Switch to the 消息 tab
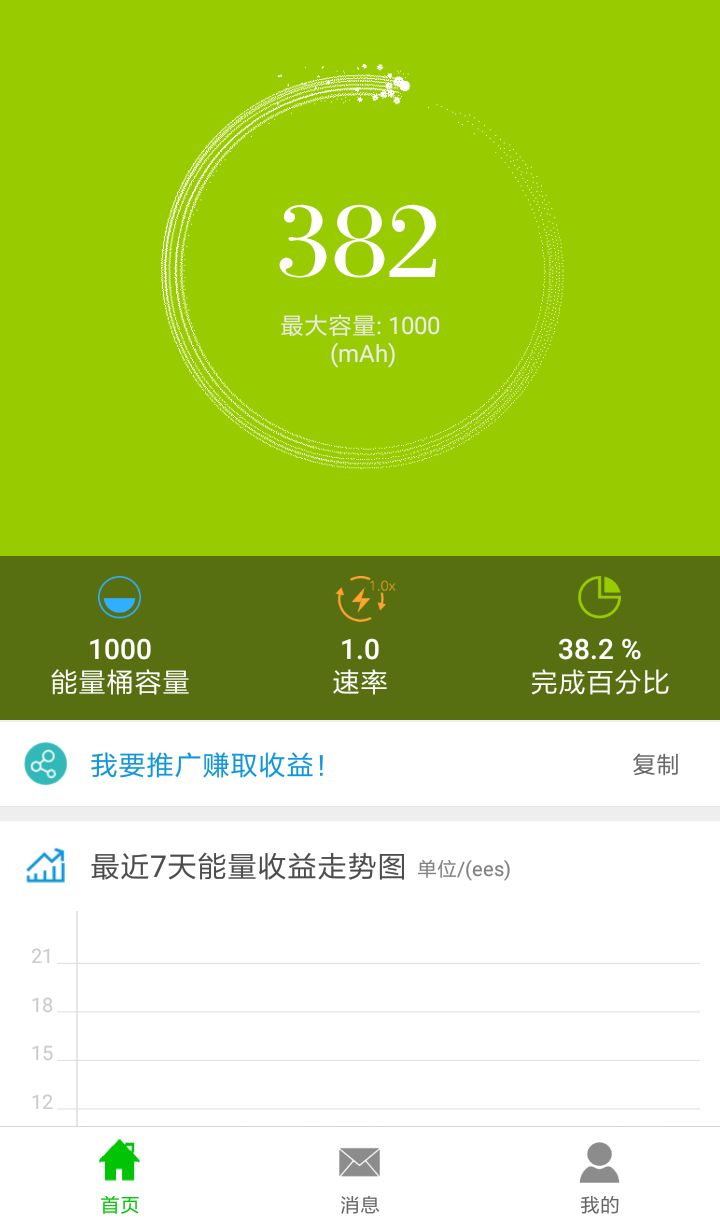 (360, 1177)
